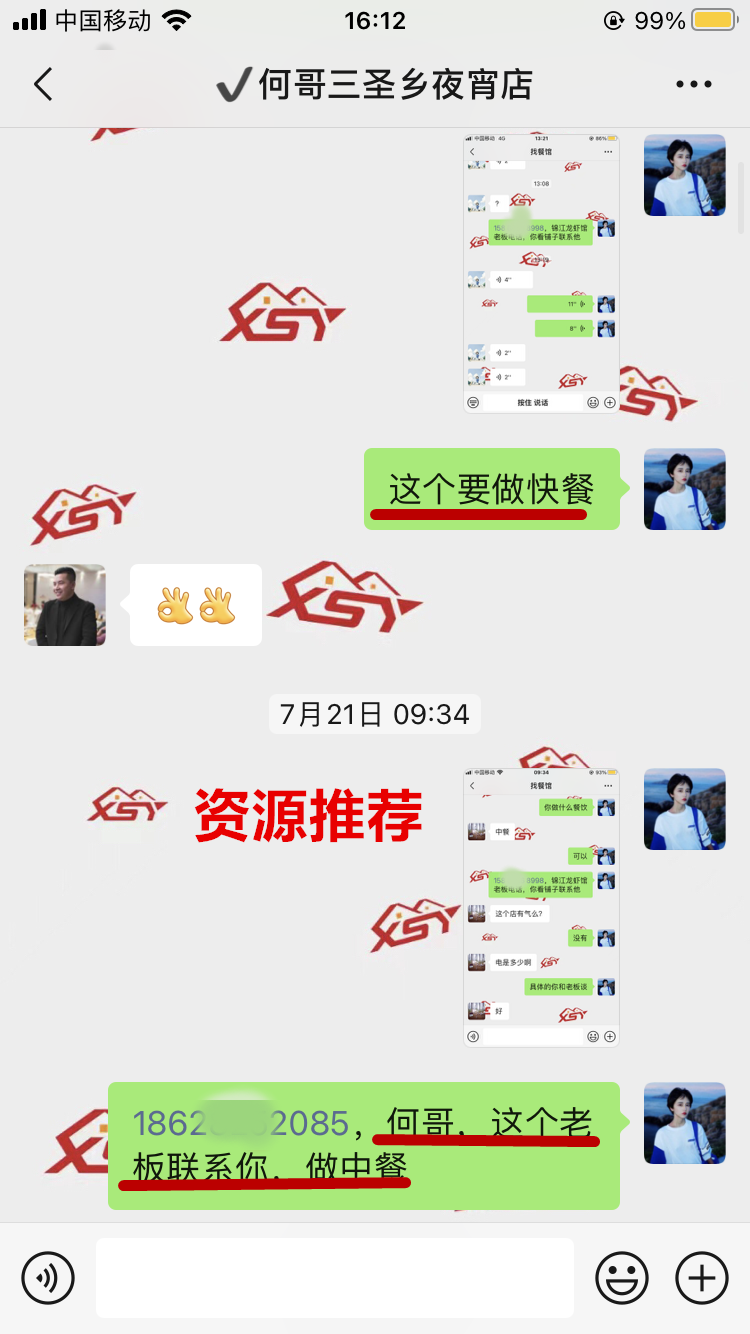View the screenshot sent on 7月21日 09:34
The image size is (750, 1334).
541,908
